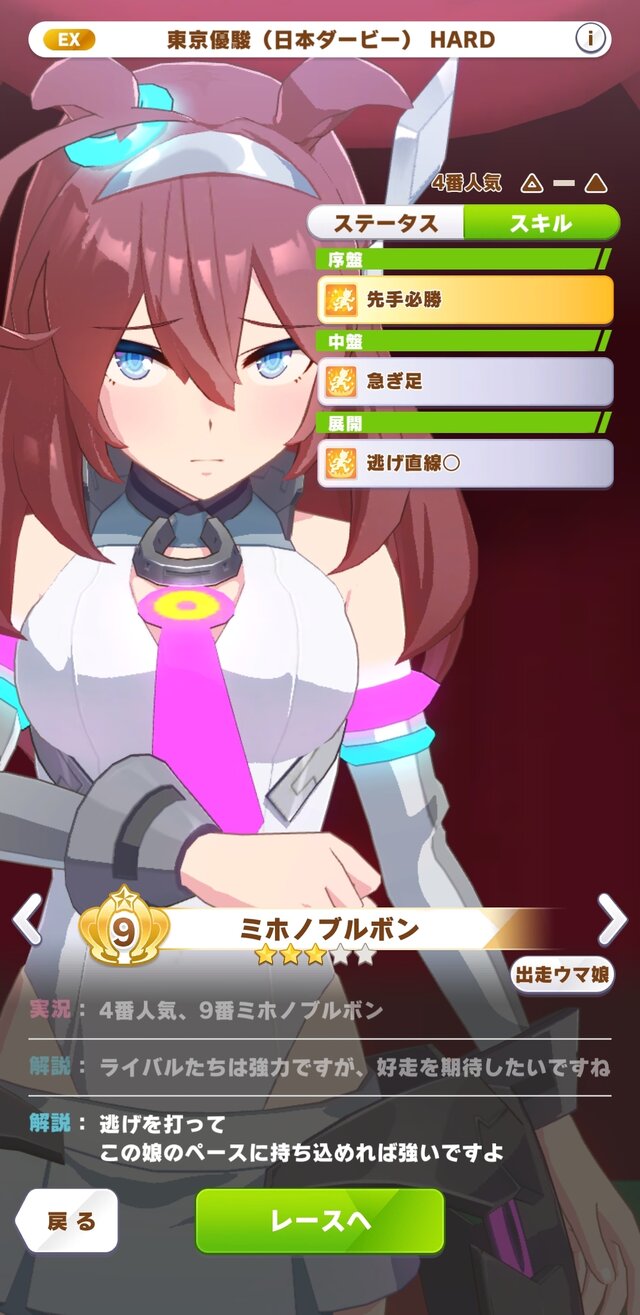View details of skill 急ぎ足
640x1315 pixels.
465,381
